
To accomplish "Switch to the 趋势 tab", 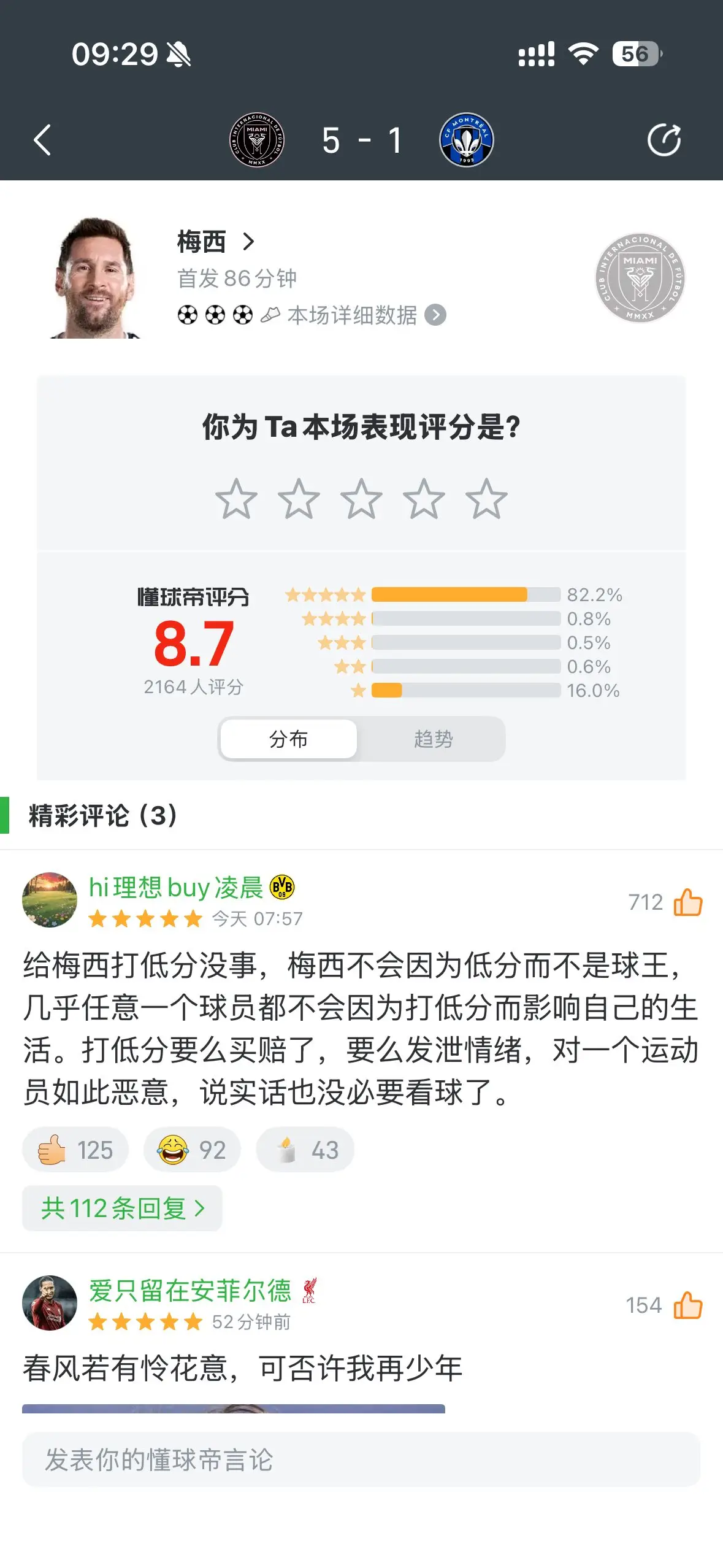I will [433, 739].
